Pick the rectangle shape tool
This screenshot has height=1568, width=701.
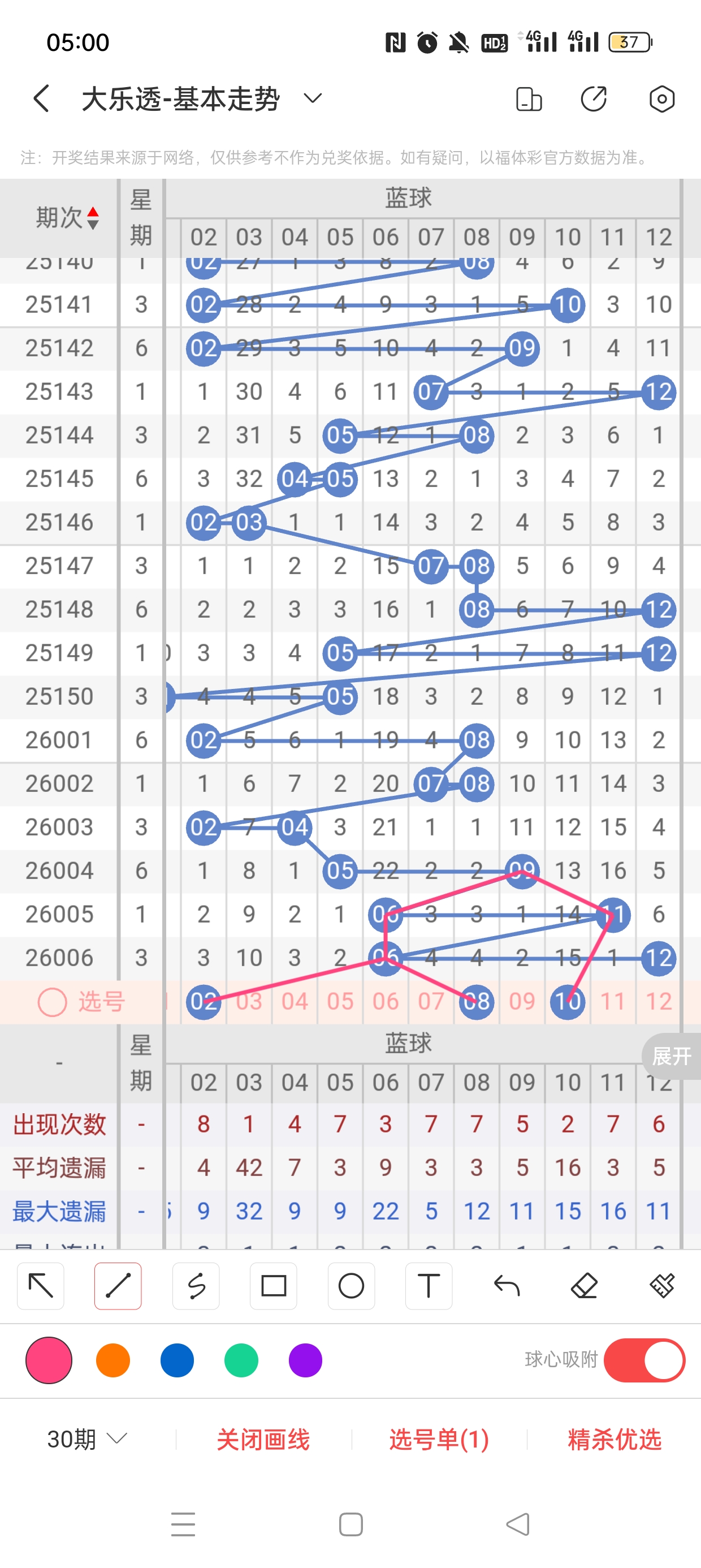tap(273, 1286)
